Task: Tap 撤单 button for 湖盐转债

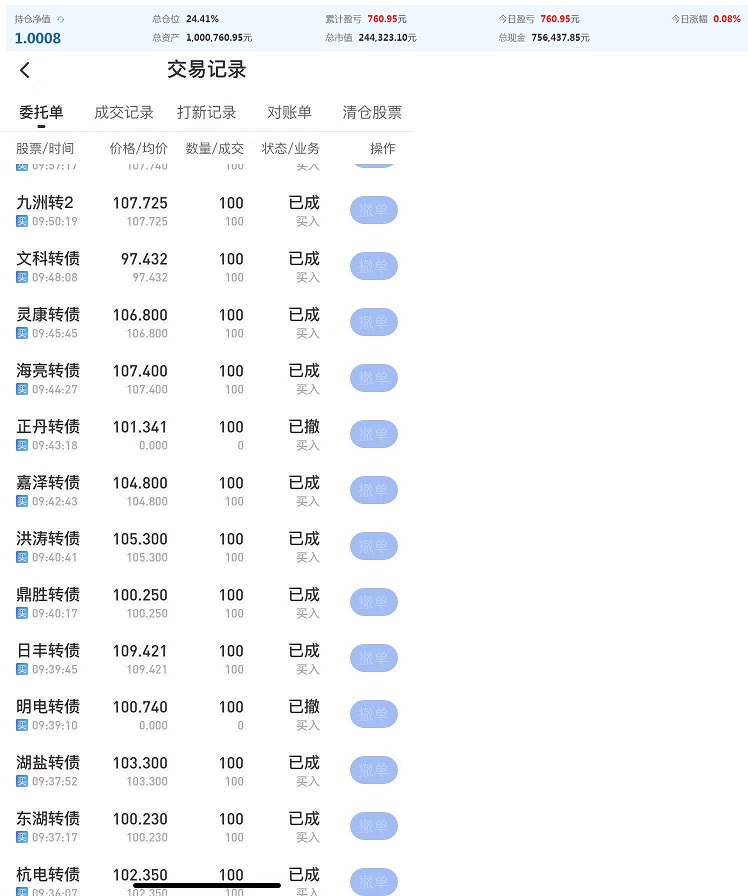Action: (x=374, y=771)
